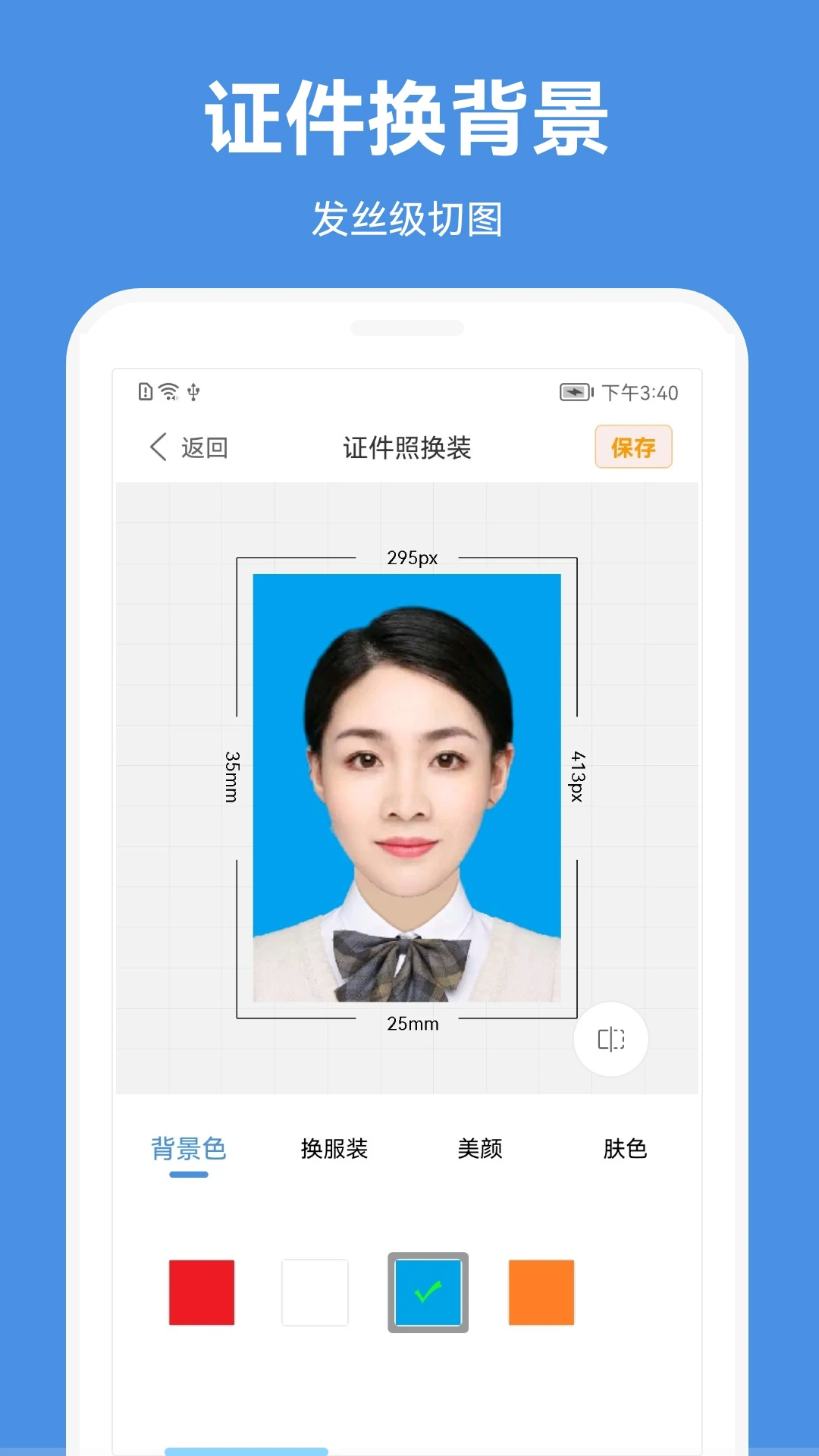The image size is (819, 1456).
Task: Expand the 肤色 skin tone options
Action: click(x=624, y=1149)
